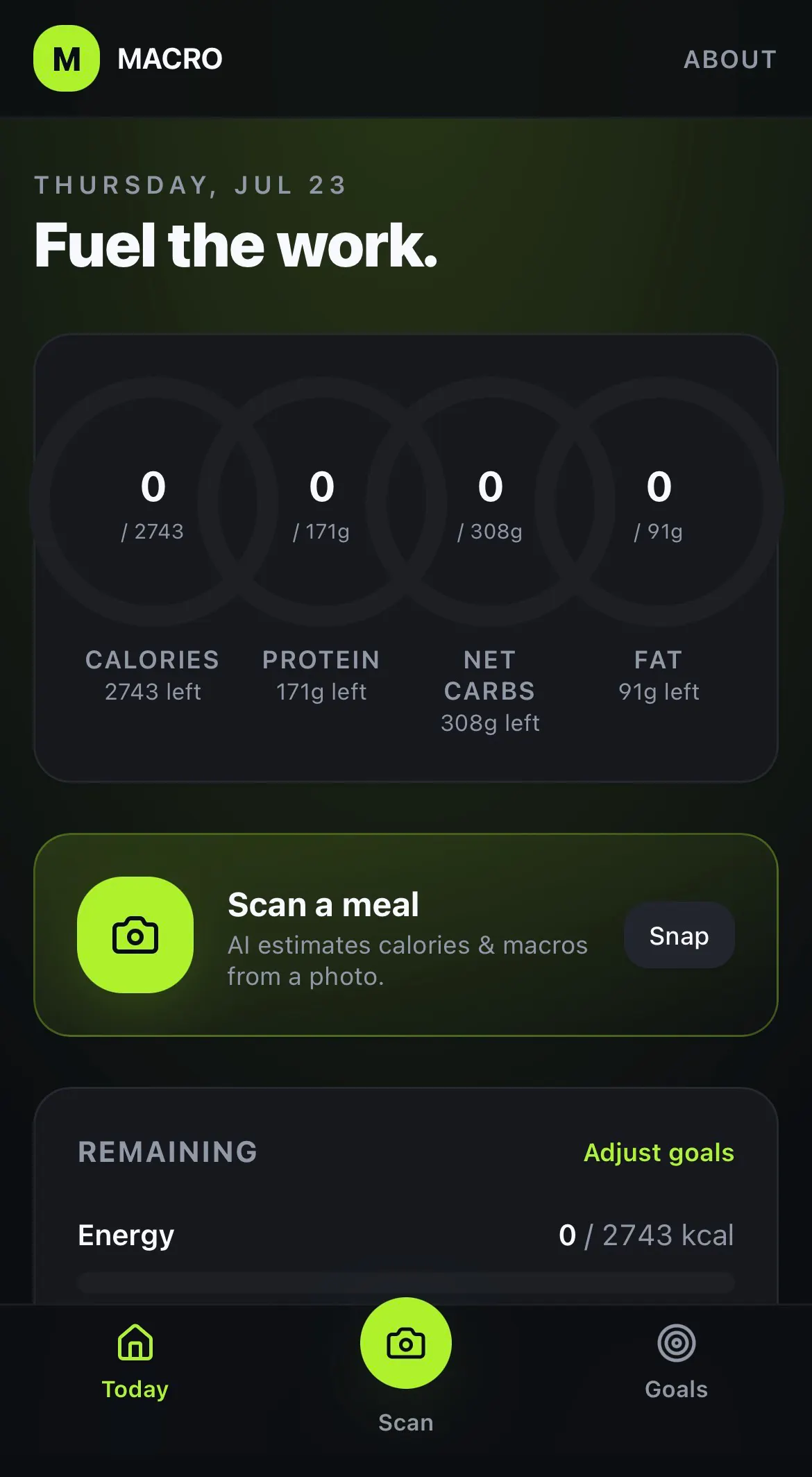Open the About page
Viewport: 812px width, 1477px height.
(x=730, y=60)
